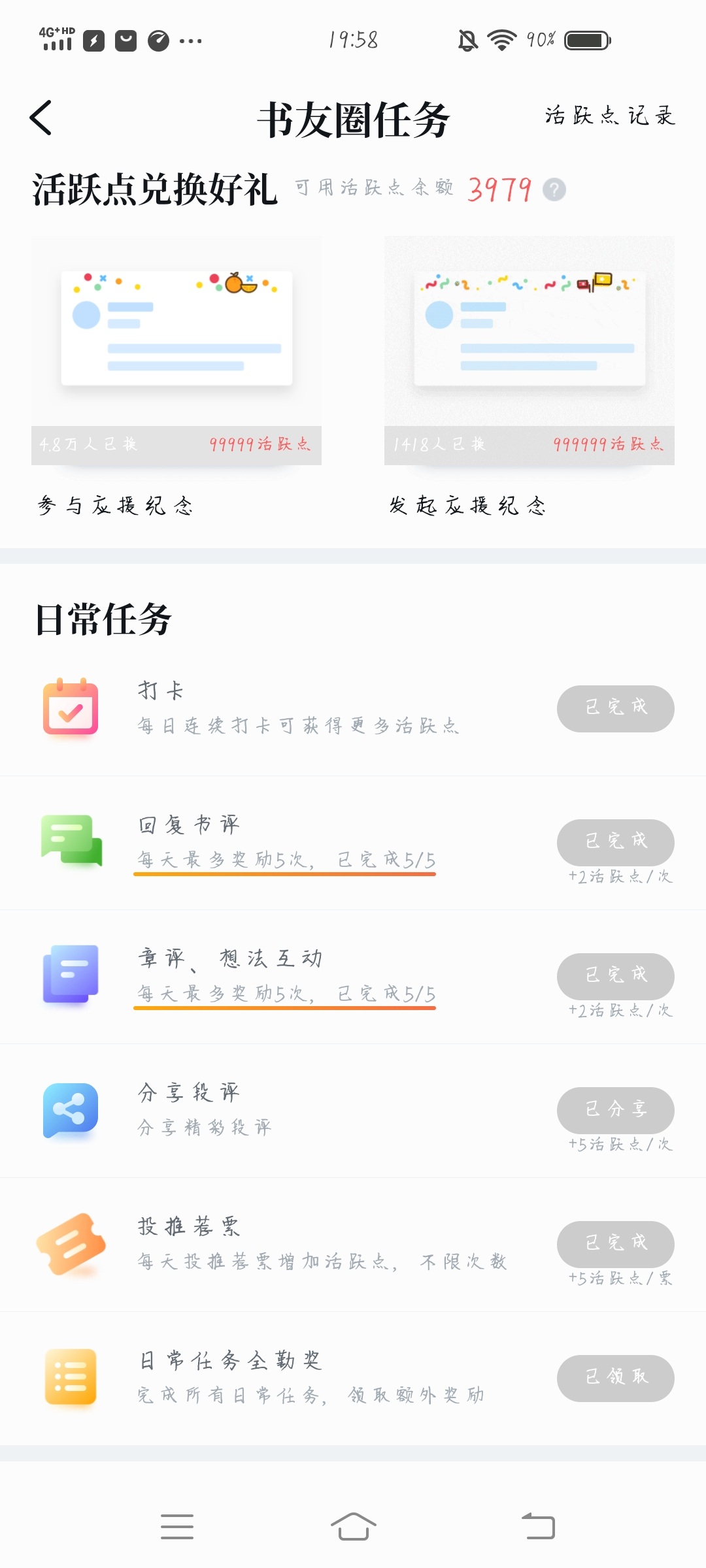The height and width of the screenshot is (1568, 706).
Task: Tap 已完成 button for 投推荐票
Action: click(x=616, y=1245)
